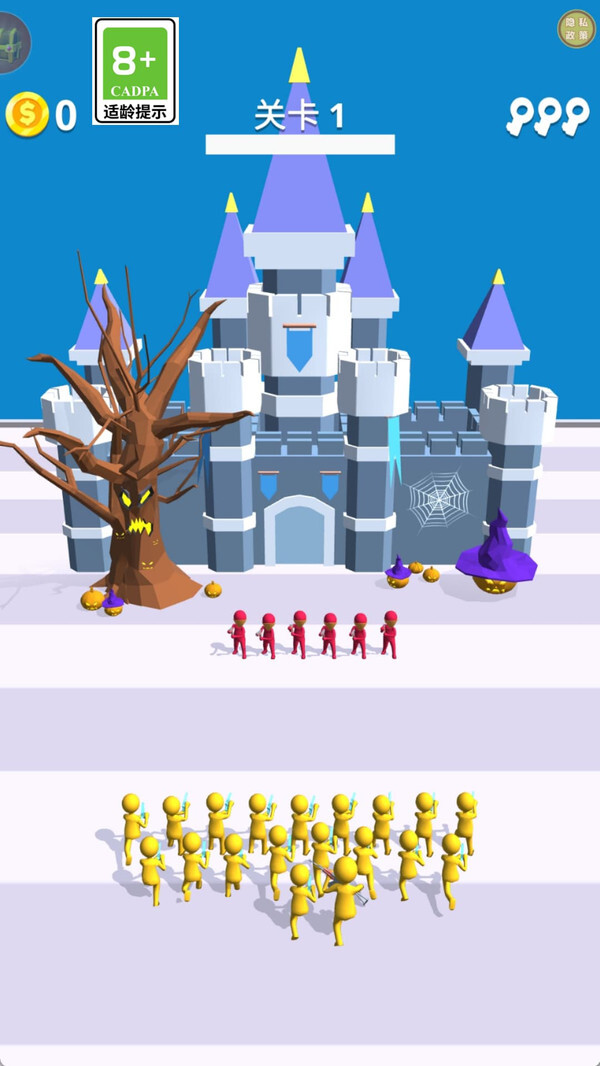Open the privacy policy round button
Image resolution: width=600 pixels, height=1066 pixels.
tap(576, 29)
